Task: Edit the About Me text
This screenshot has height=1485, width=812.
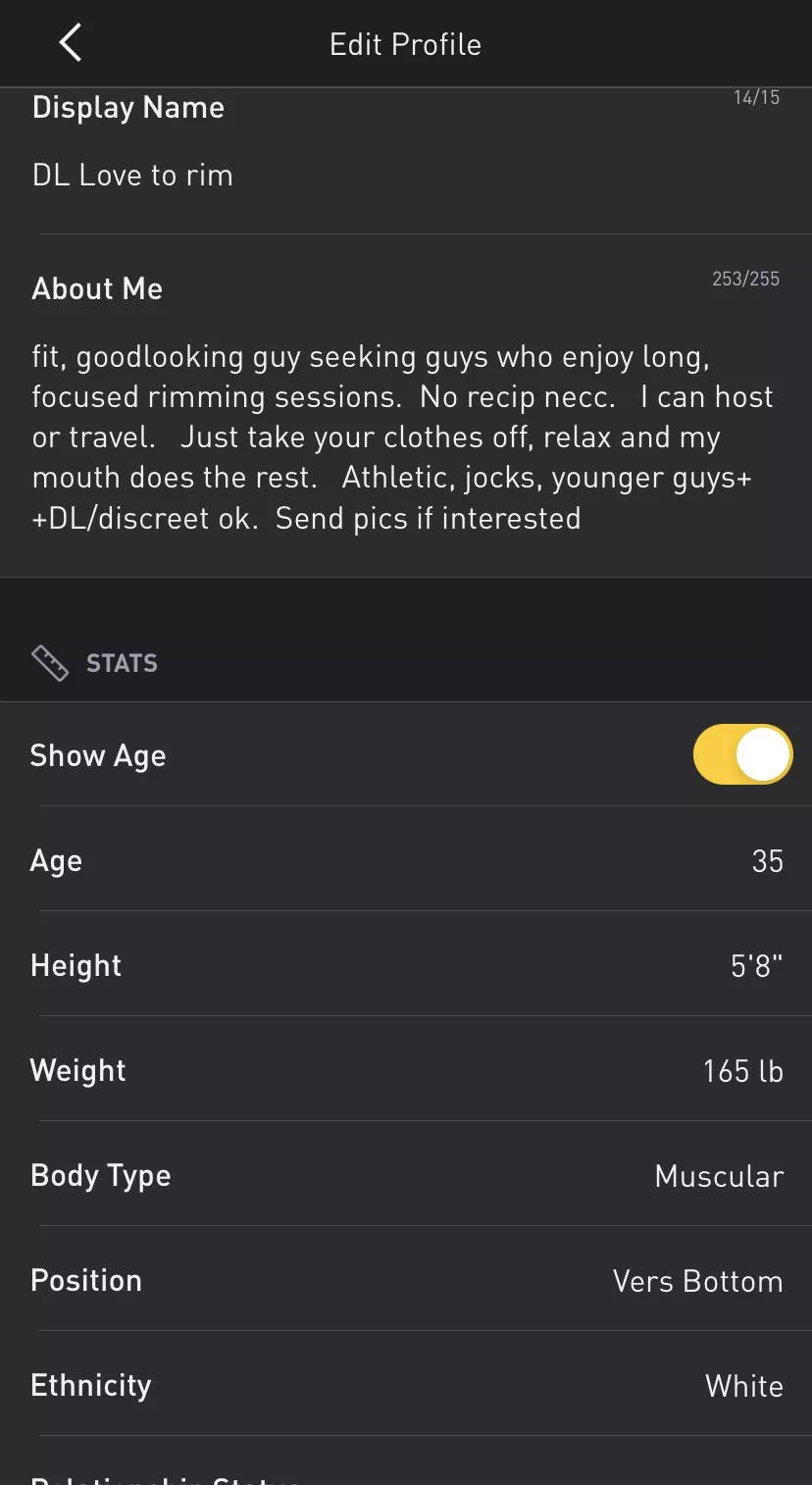Action: click(x=392, y=436)
